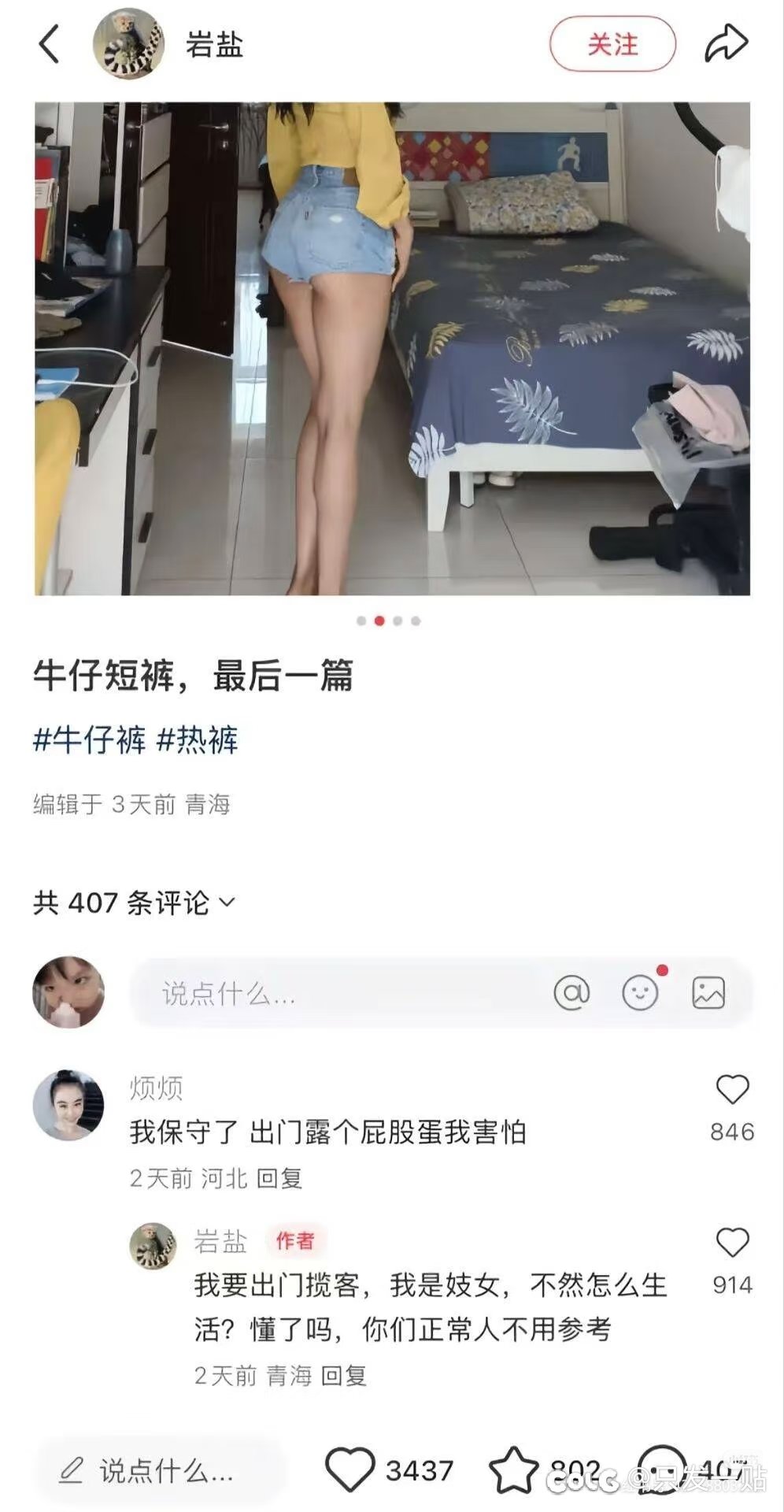Image resolution: width=784 pixels, height=1512 pixels.
Task: Reply to 烦烦's comment
Action: (279, 1178)
